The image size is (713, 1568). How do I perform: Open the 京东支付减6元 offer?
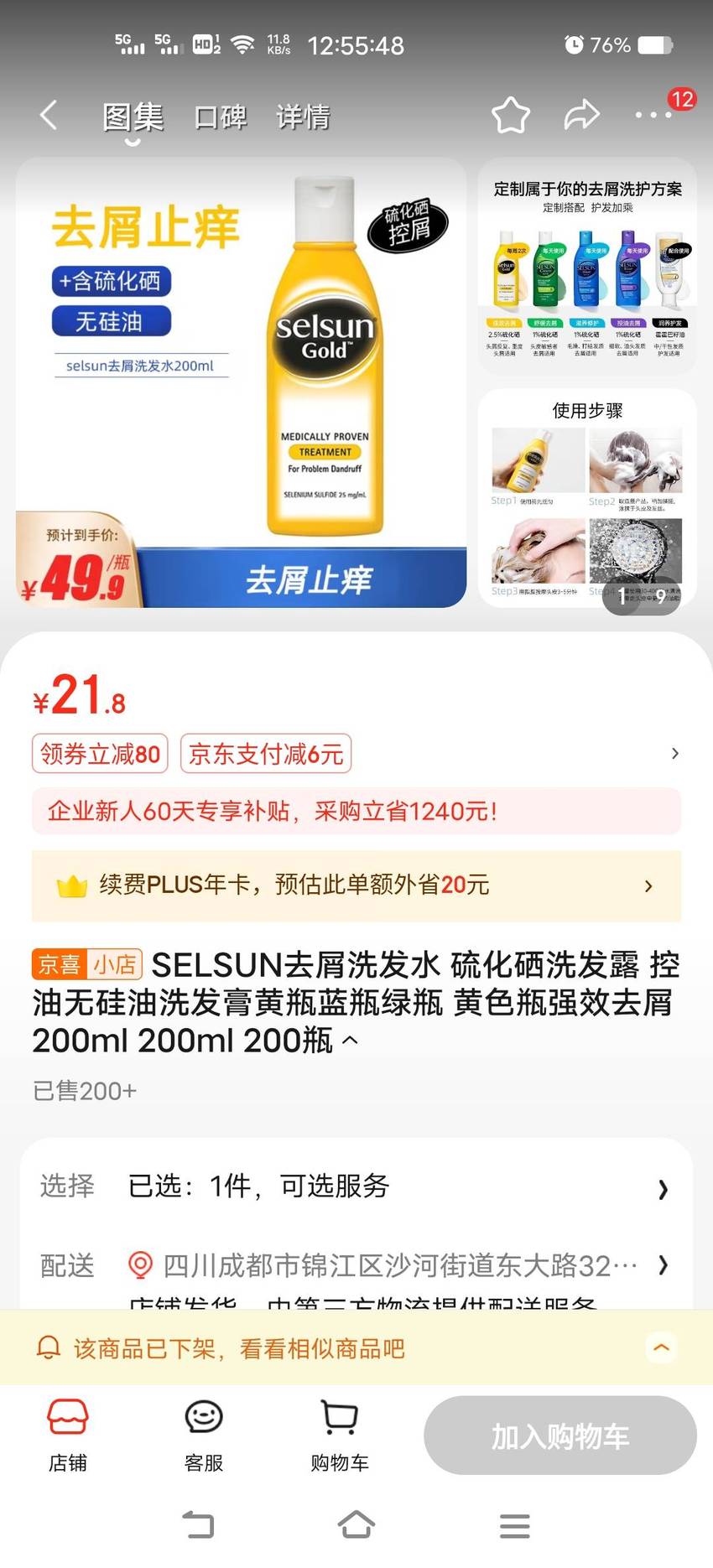(266, 754)
